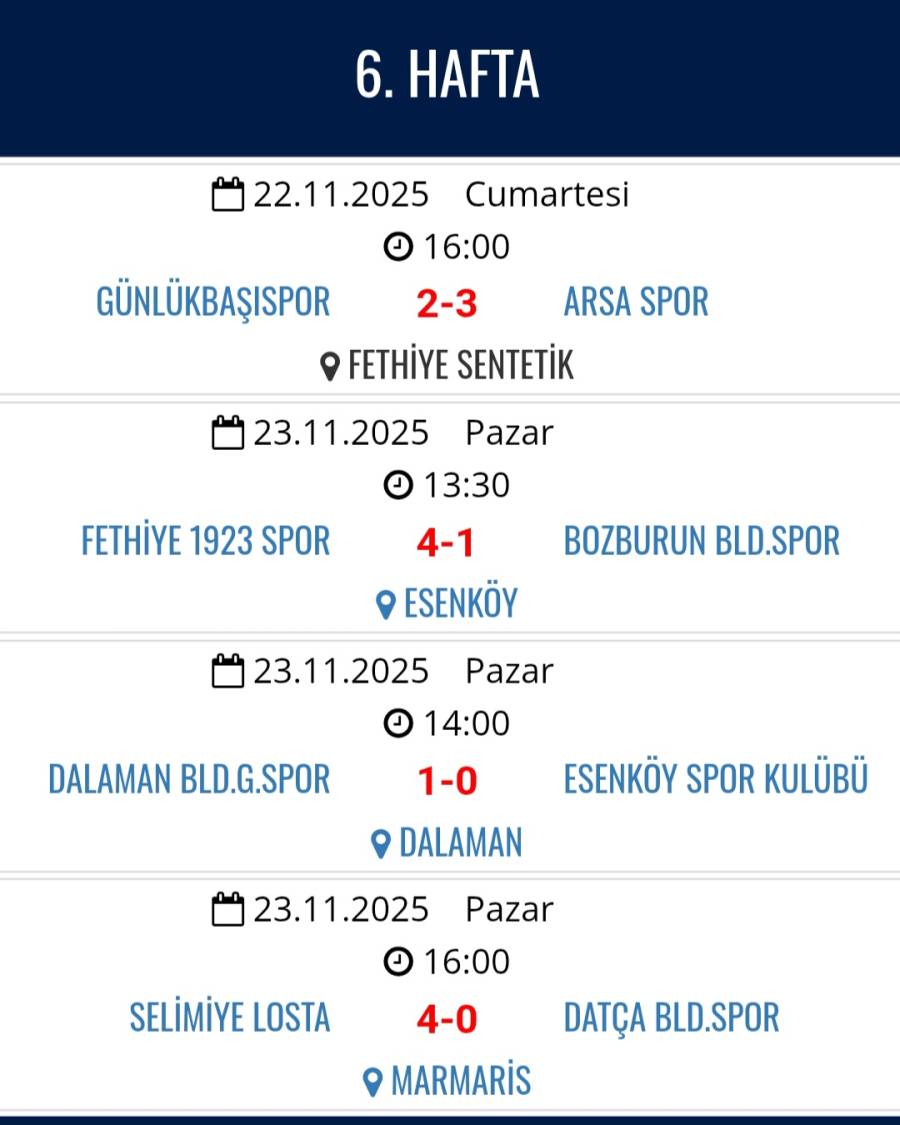This screenshot has height=1125, width=900.
Task: View the FETHİYE 1923 SPOR team
Action: (x=206, y=541)
